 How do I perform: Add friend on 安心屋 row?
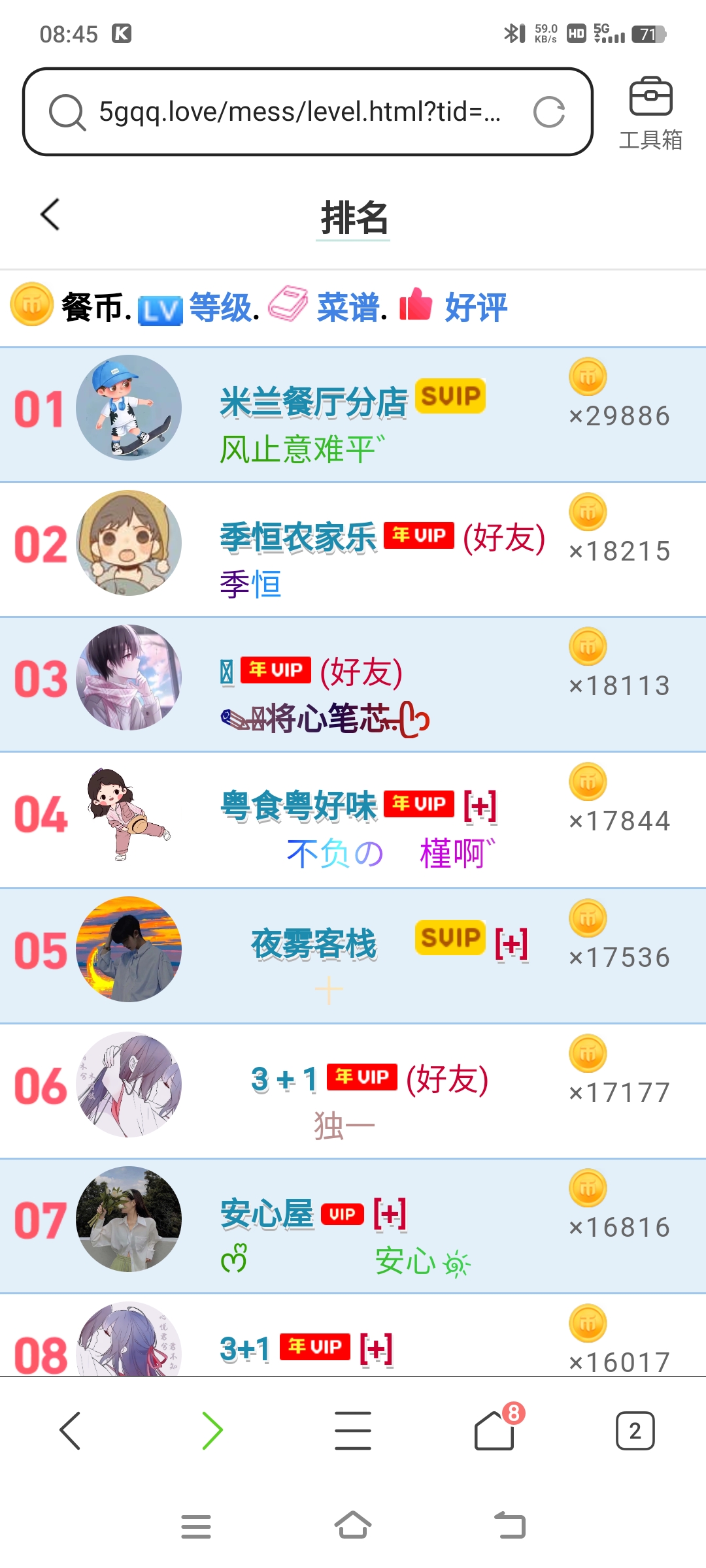pos(390,1214)
